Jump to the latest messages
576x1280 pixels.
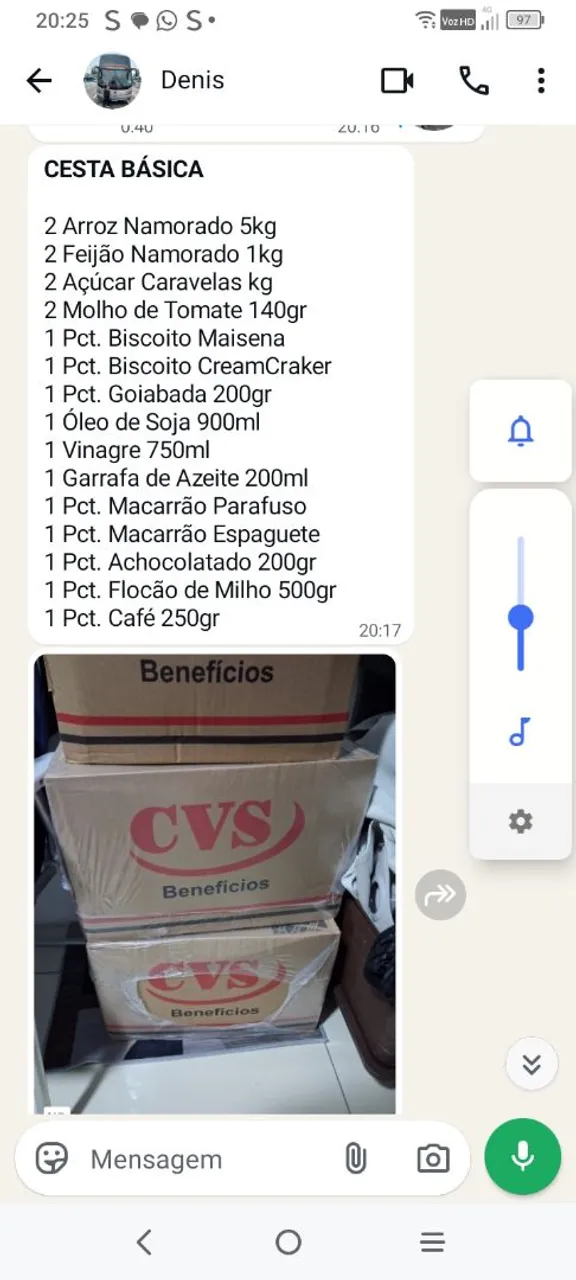532,1065
